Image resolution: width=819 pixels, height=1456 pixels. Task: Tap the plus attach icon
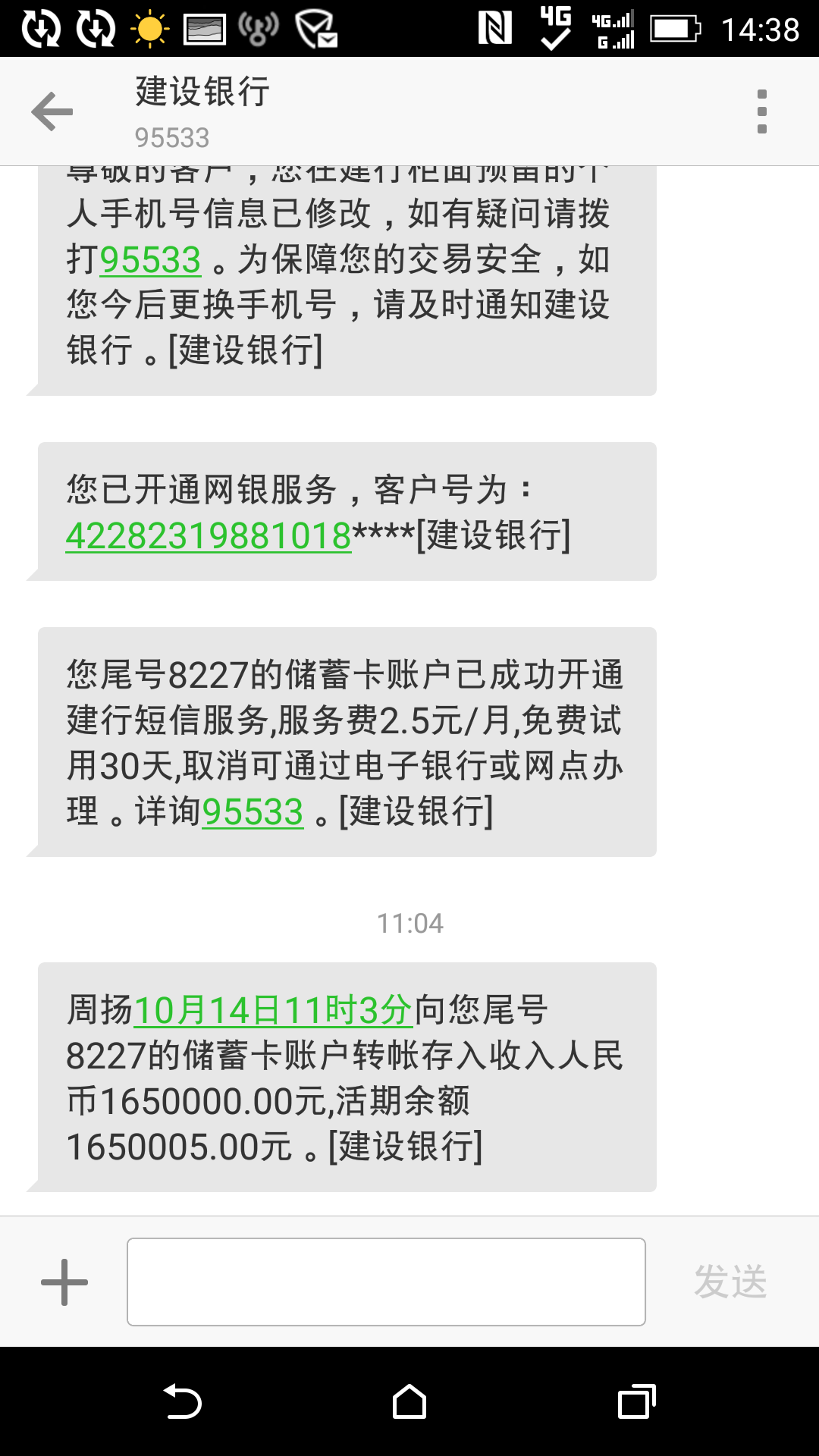point(64,1282)
